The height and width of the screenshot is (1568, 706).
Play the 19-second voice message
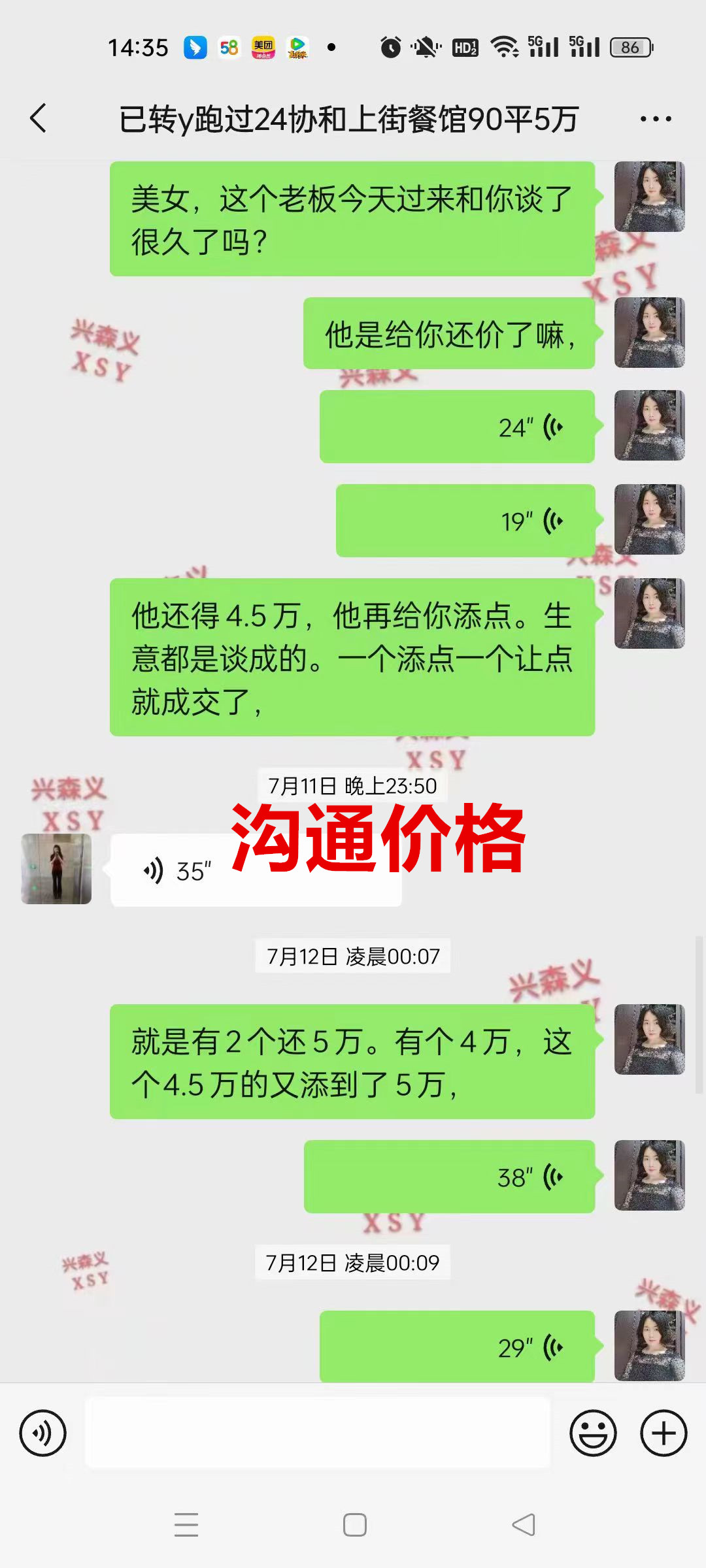(x=465, y=521)
